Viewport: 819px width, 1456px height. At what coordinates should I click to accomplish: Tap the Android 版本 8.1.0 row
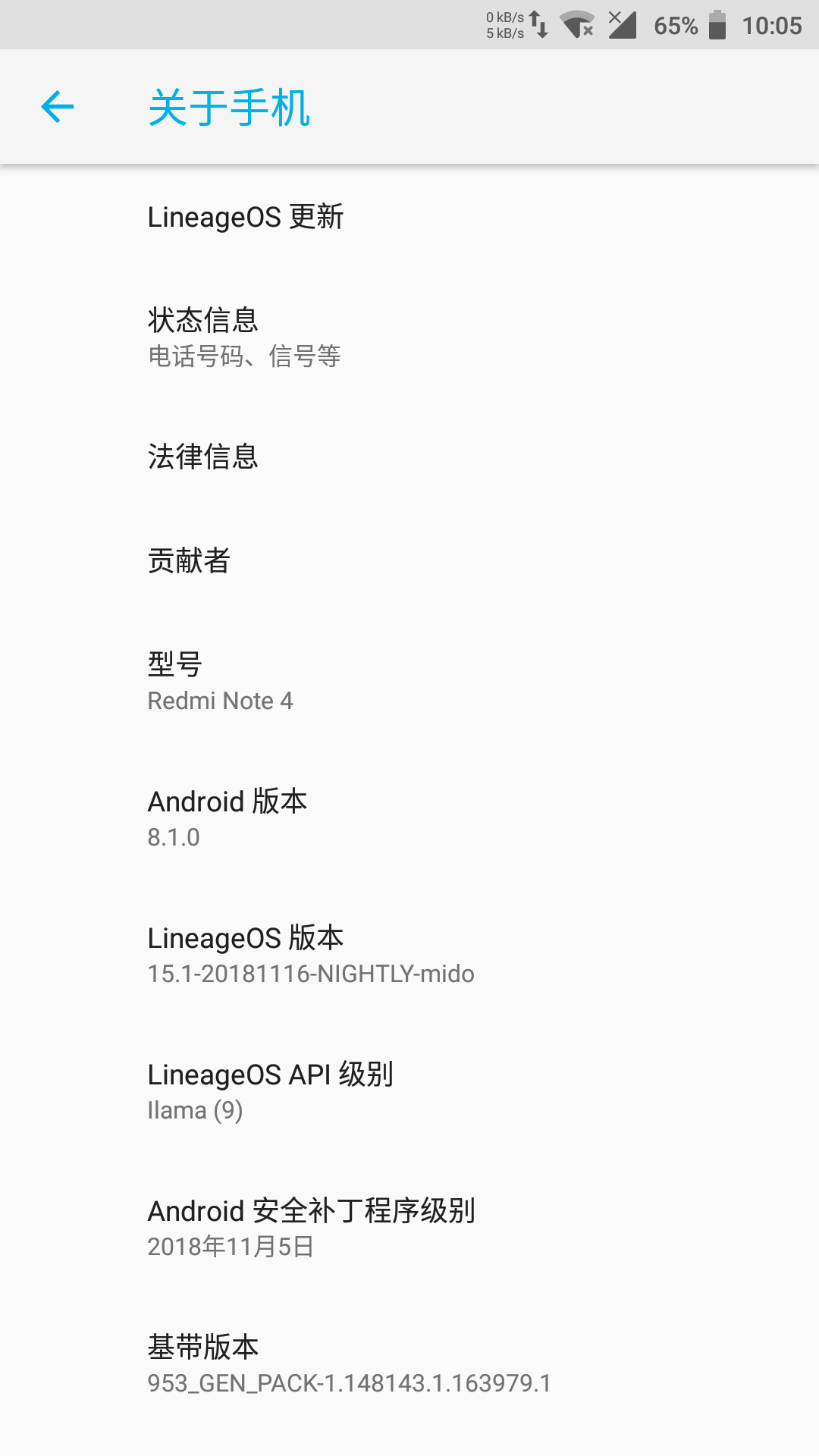click(409, 818)
